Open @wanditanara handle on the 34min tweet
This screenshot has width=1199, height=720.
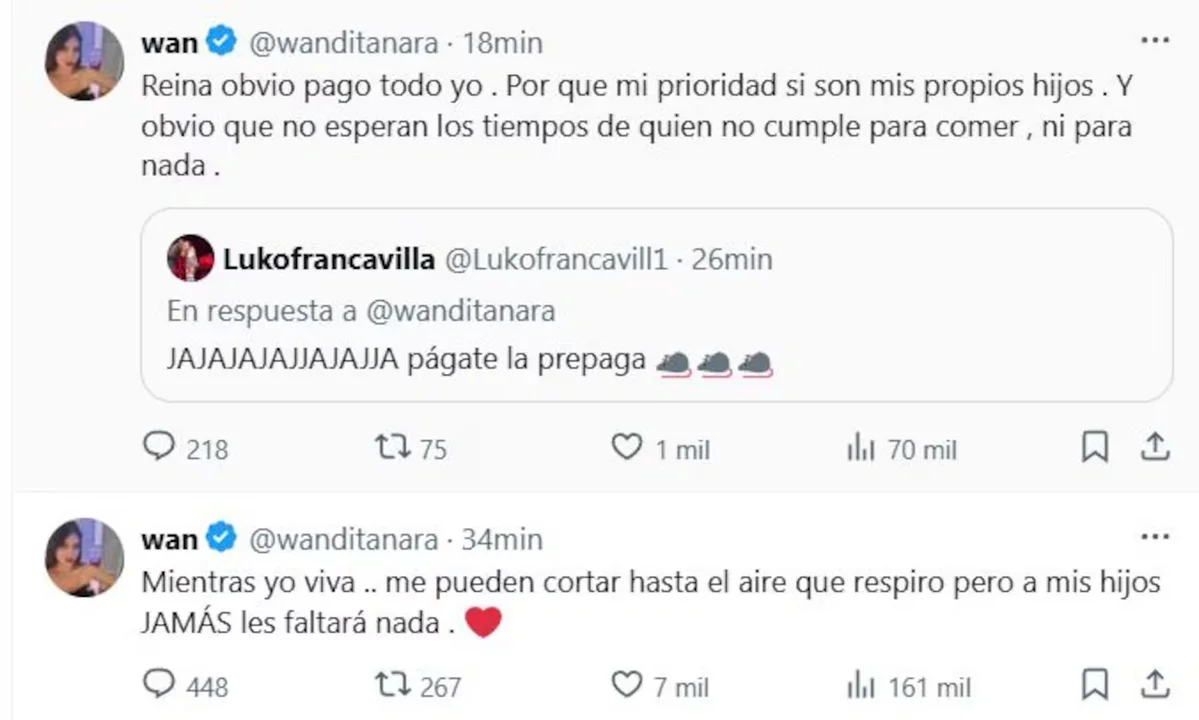pos(343,540)
